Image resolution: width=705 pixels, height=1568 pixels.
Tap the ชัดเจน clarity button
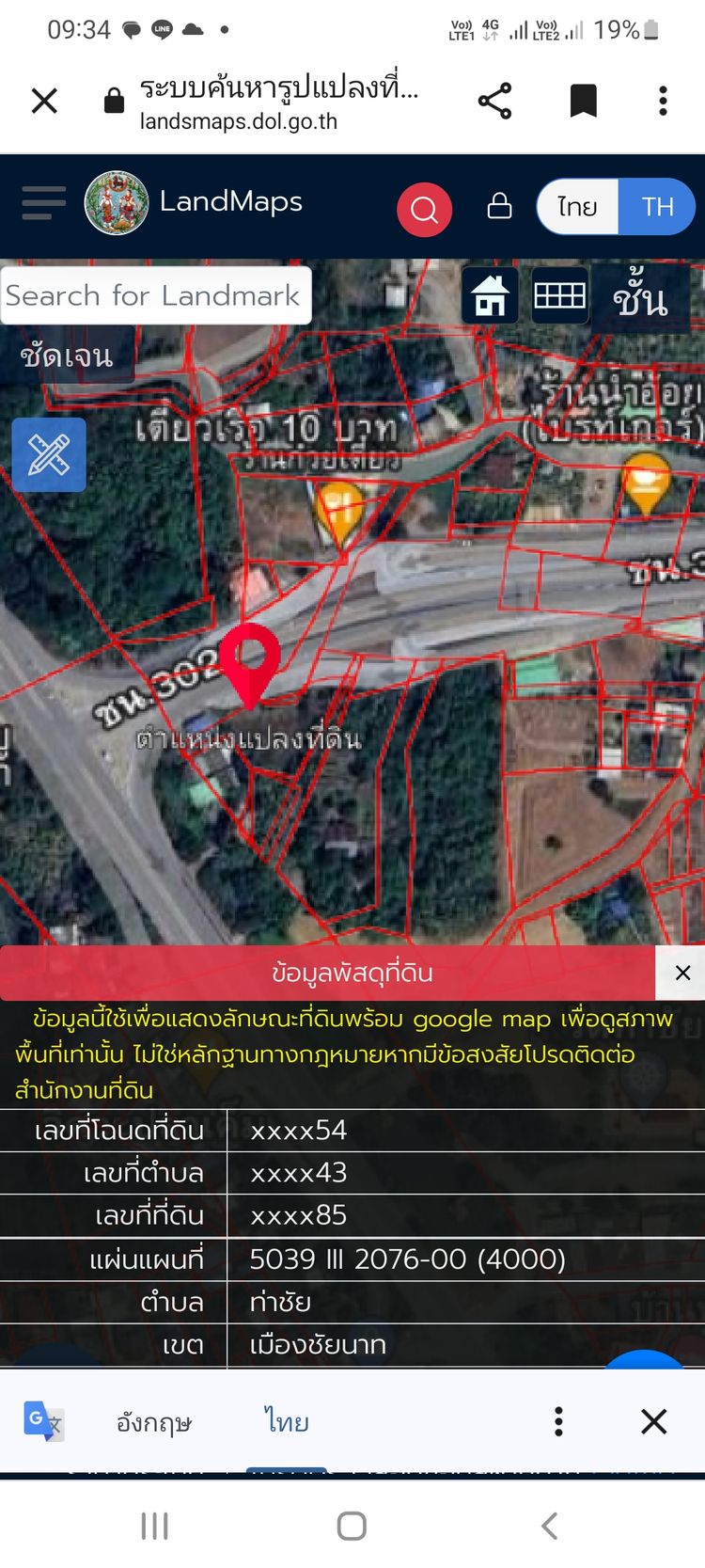pyautogui.click(x=67, y=356)
